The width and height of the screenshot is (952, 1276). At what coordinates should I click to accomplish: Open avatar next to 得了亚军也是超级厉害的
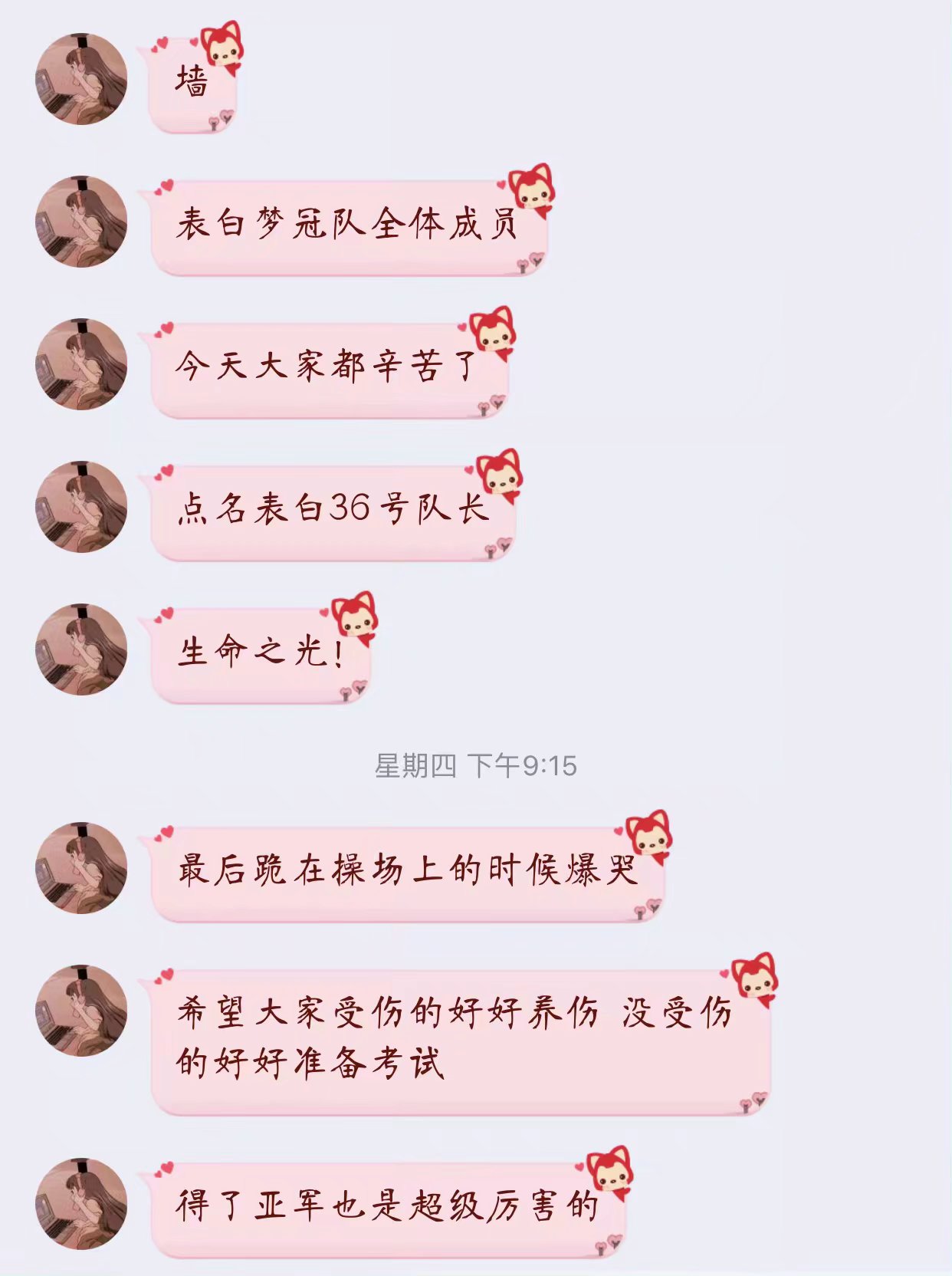coord(81,1204)
